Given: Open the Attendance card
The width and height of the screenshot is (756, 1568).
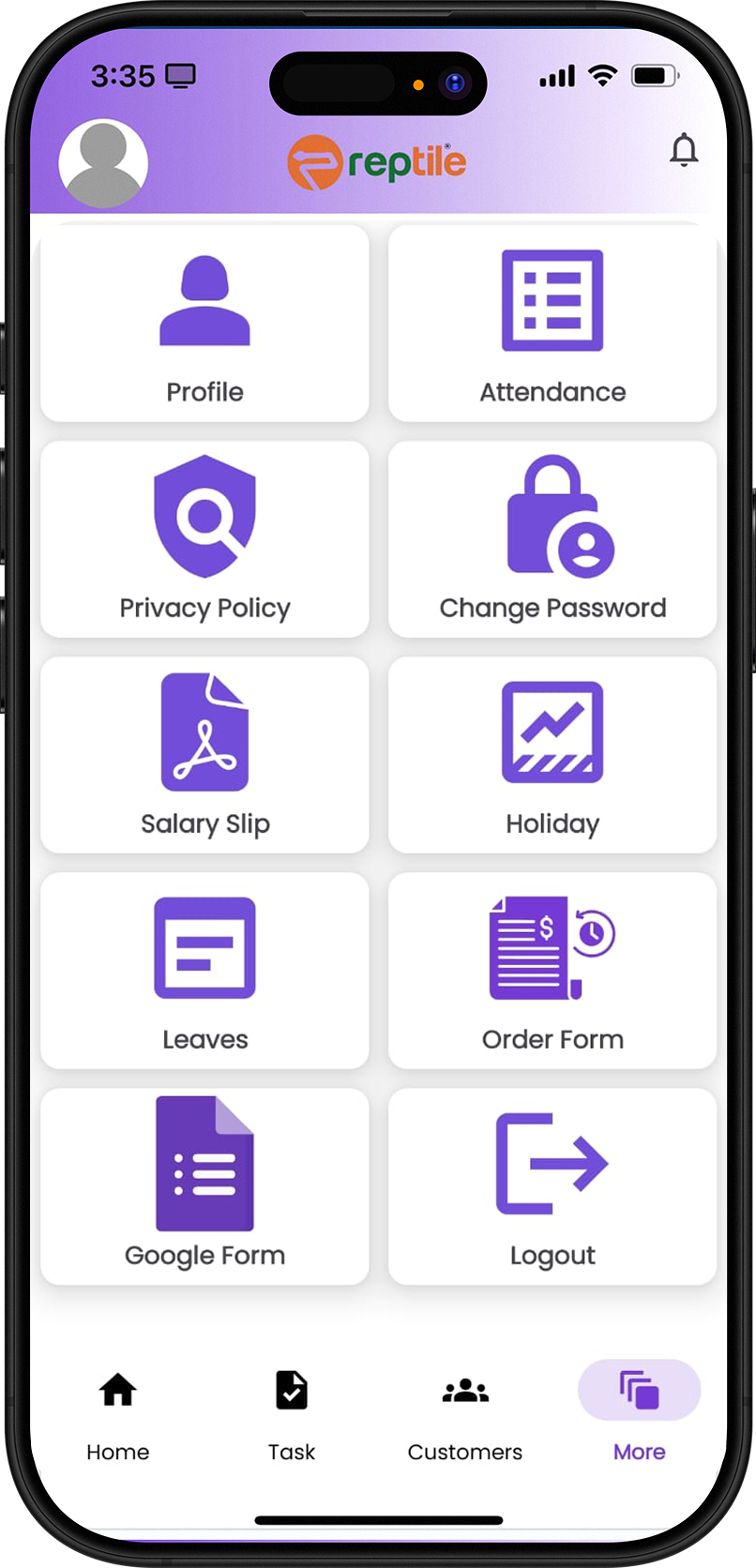Looking at the screenshot, I should [552, 324].
